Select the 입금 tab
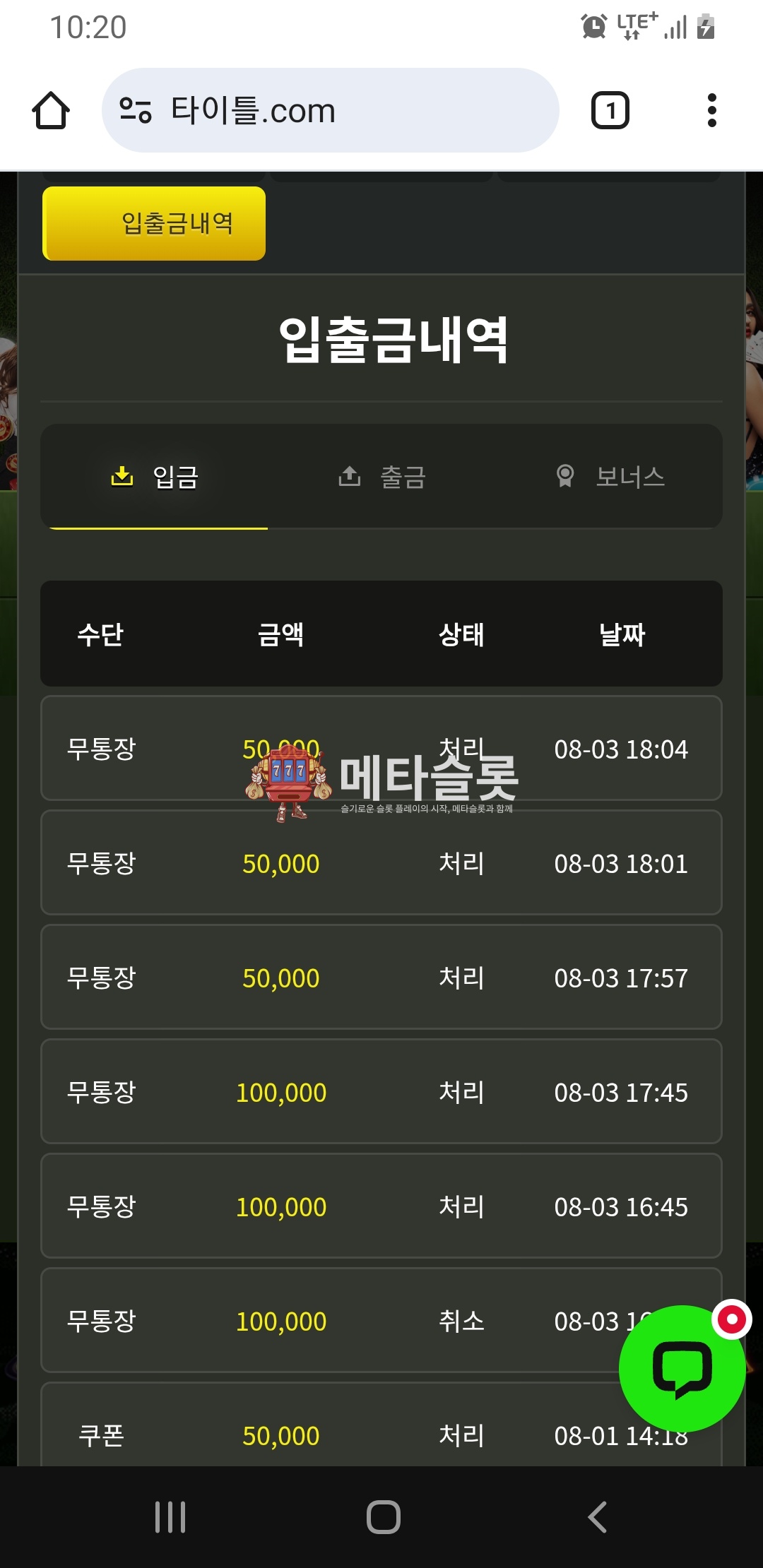The image size is (763, 1568). click(155, 477)
